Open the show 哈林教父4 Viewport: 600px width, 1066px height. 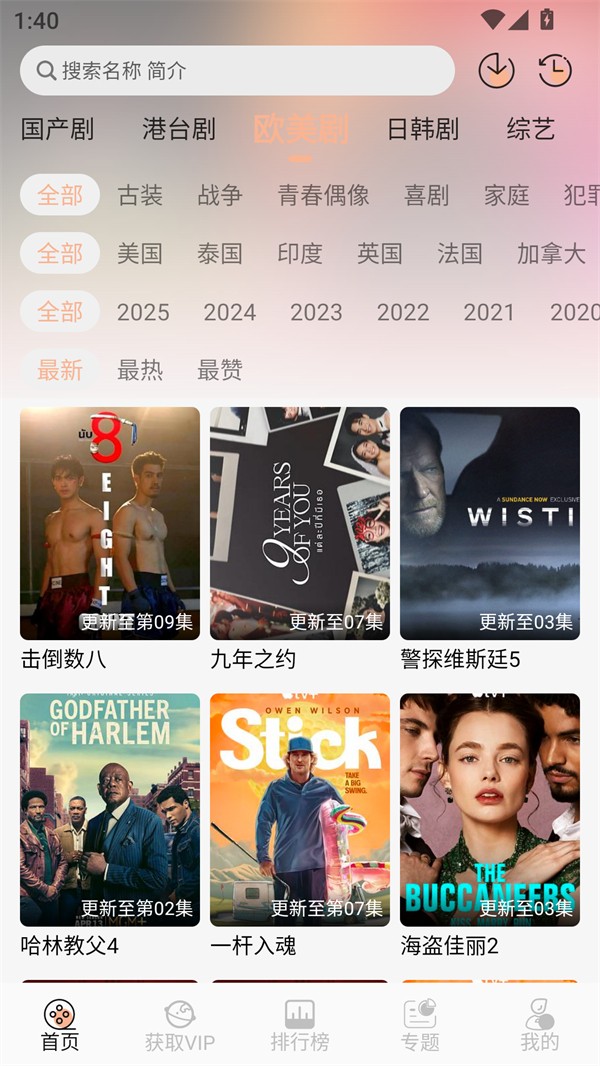point(110,810)
